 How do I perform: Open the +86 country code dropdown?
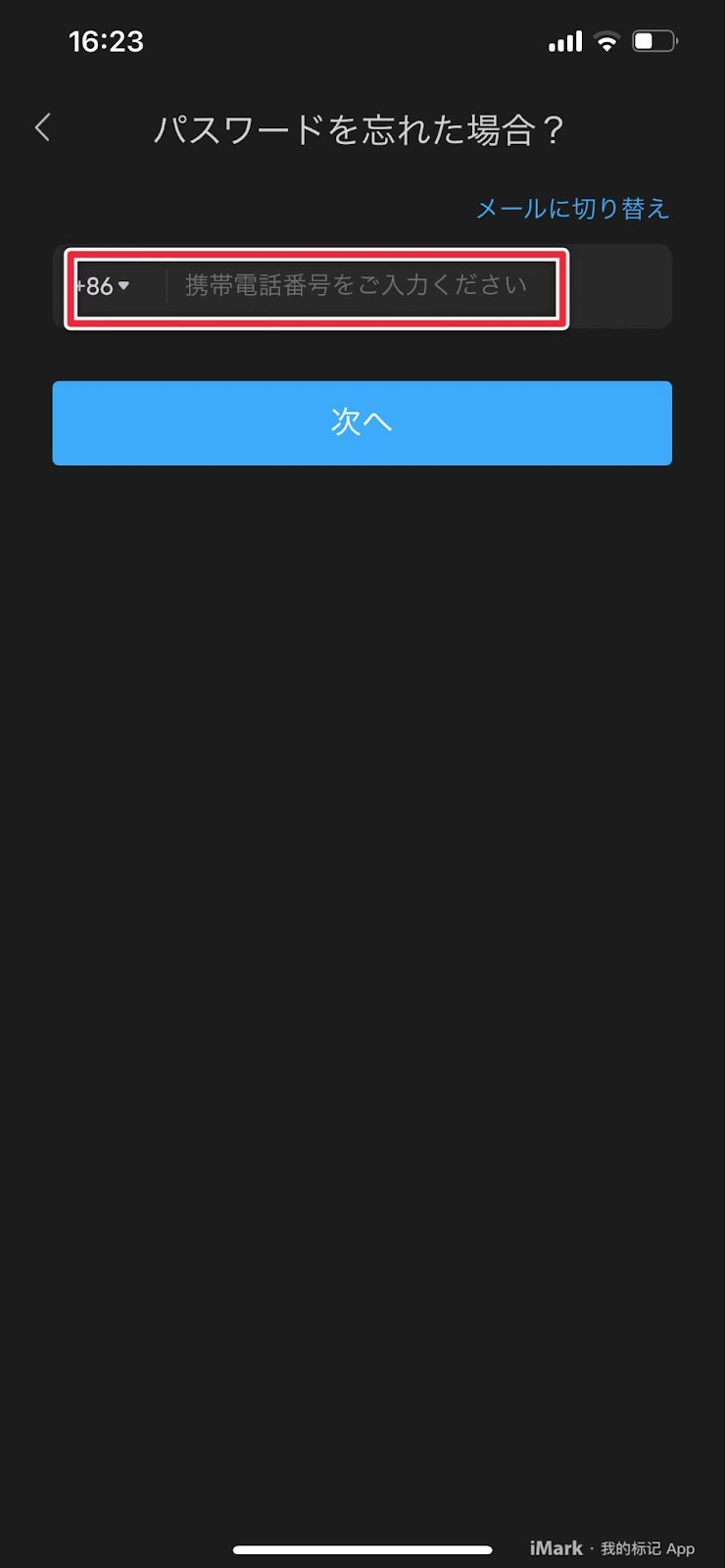point(103,286)
